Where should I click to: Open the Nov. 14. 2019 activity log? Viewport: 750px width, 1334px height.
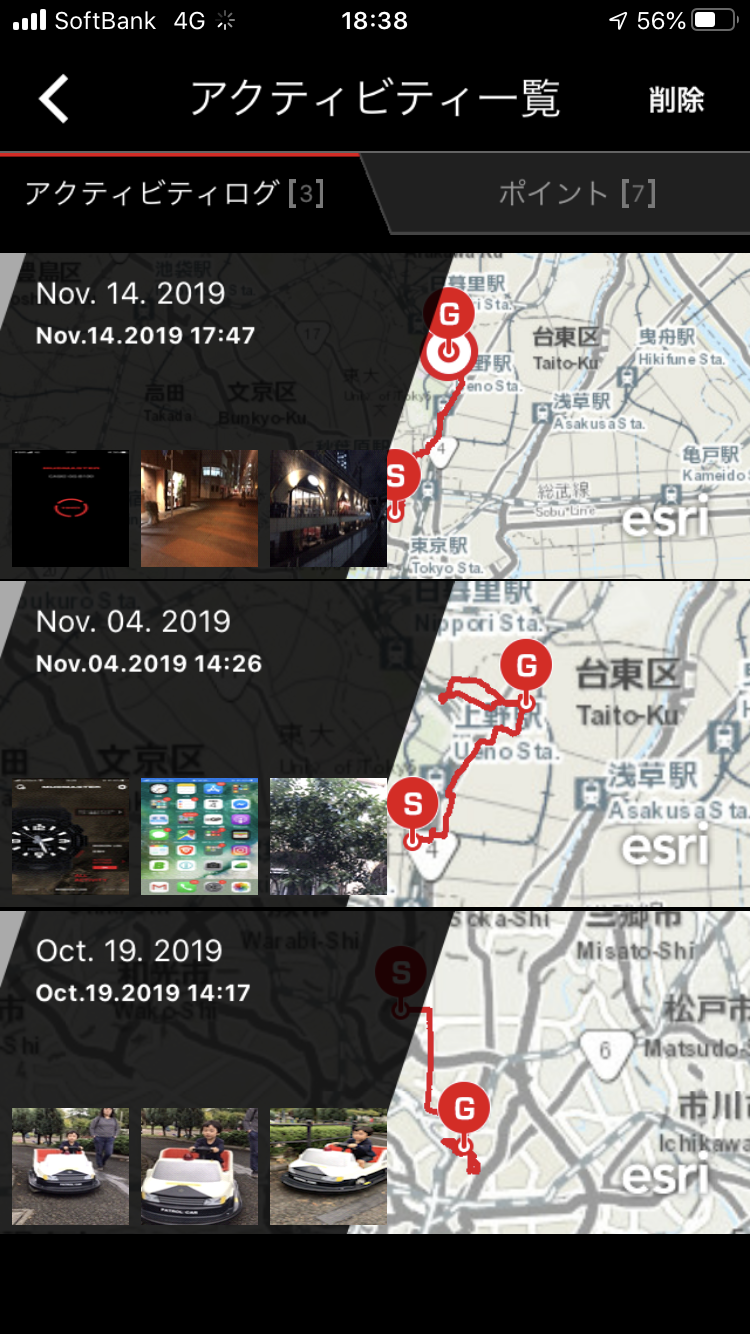[375, 416]
